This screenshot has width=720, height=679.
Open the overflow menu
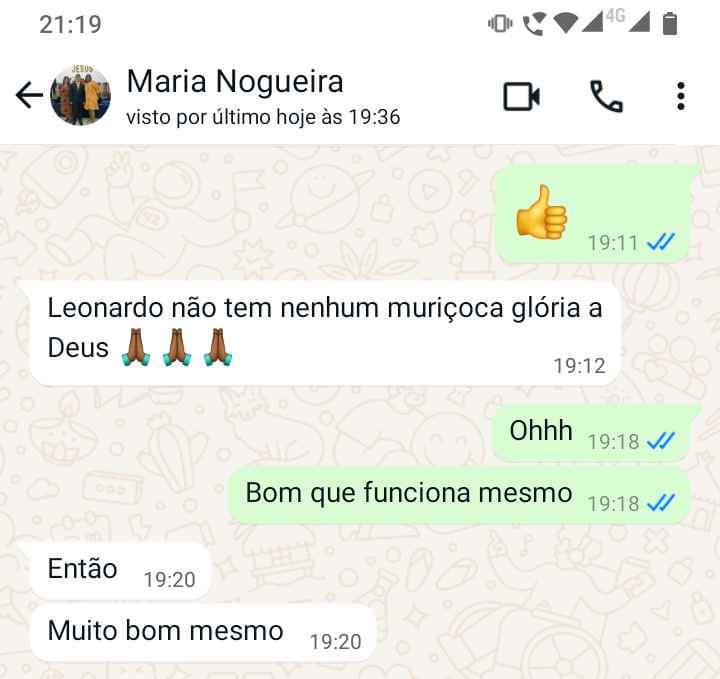coord(680,96)
